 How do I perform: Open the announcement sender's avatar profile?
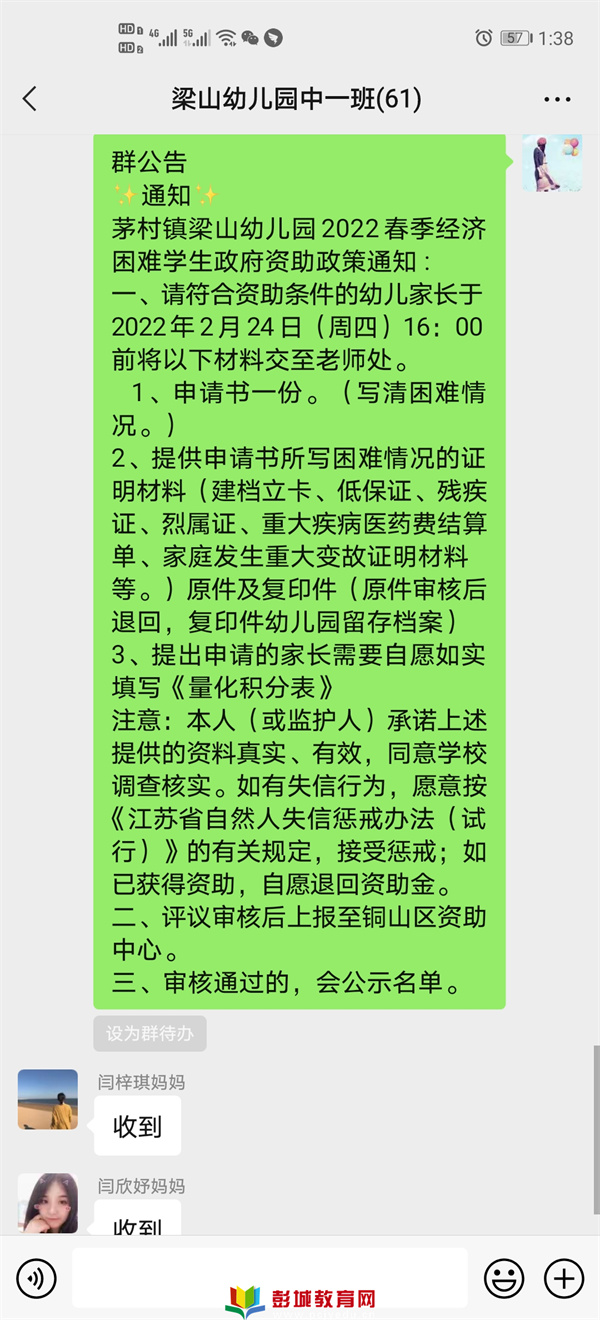[x=552, y=163]
